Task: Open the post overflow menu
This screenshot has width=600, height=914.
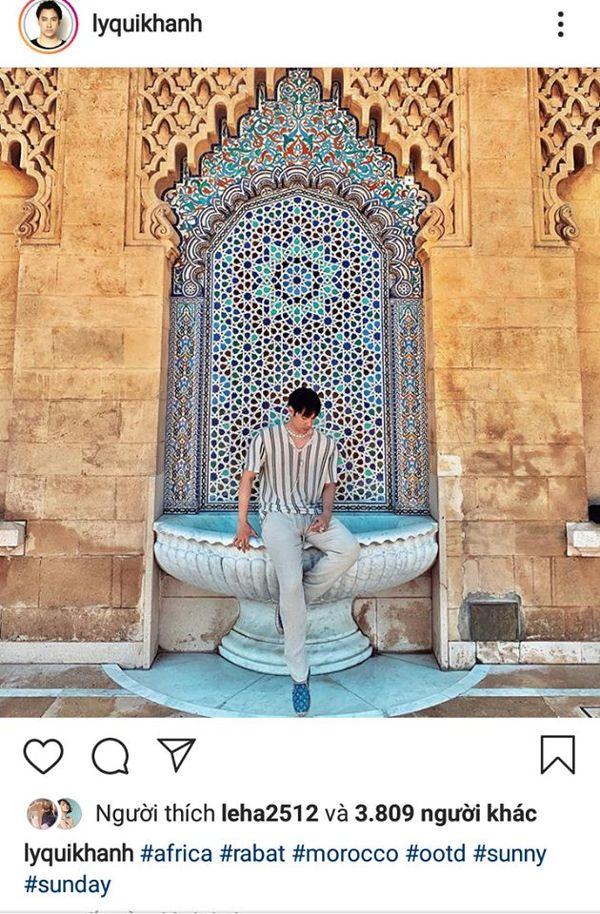Action: (561, 24)
